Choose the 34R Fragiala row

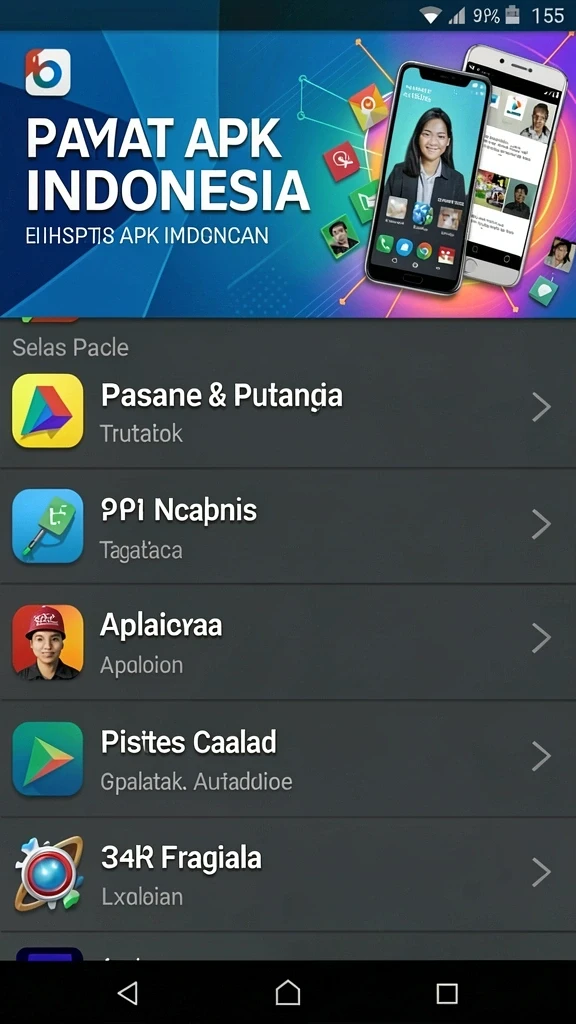pos(288,874)
